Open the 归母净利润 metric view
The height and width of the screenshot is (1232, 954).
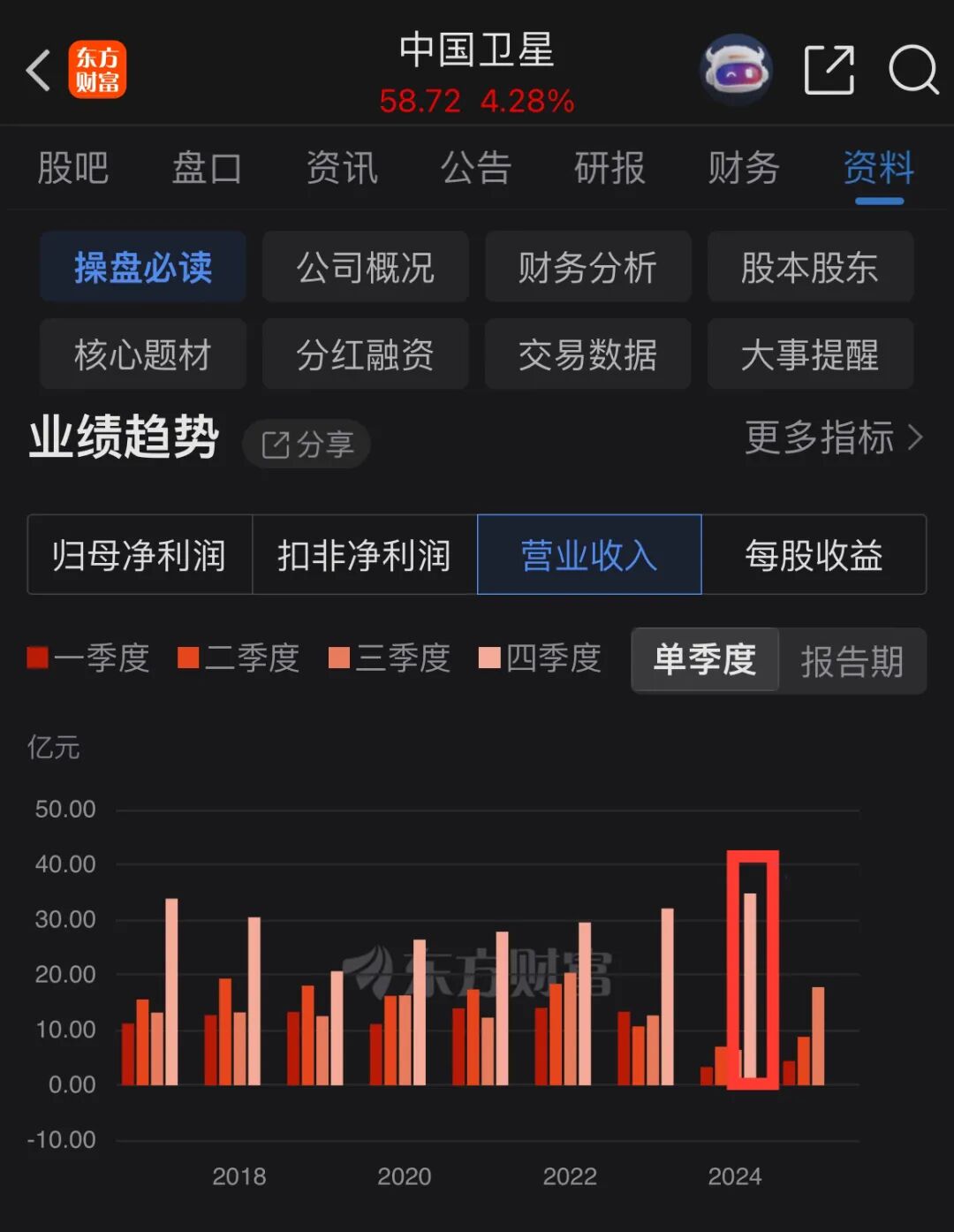(139, 555)
